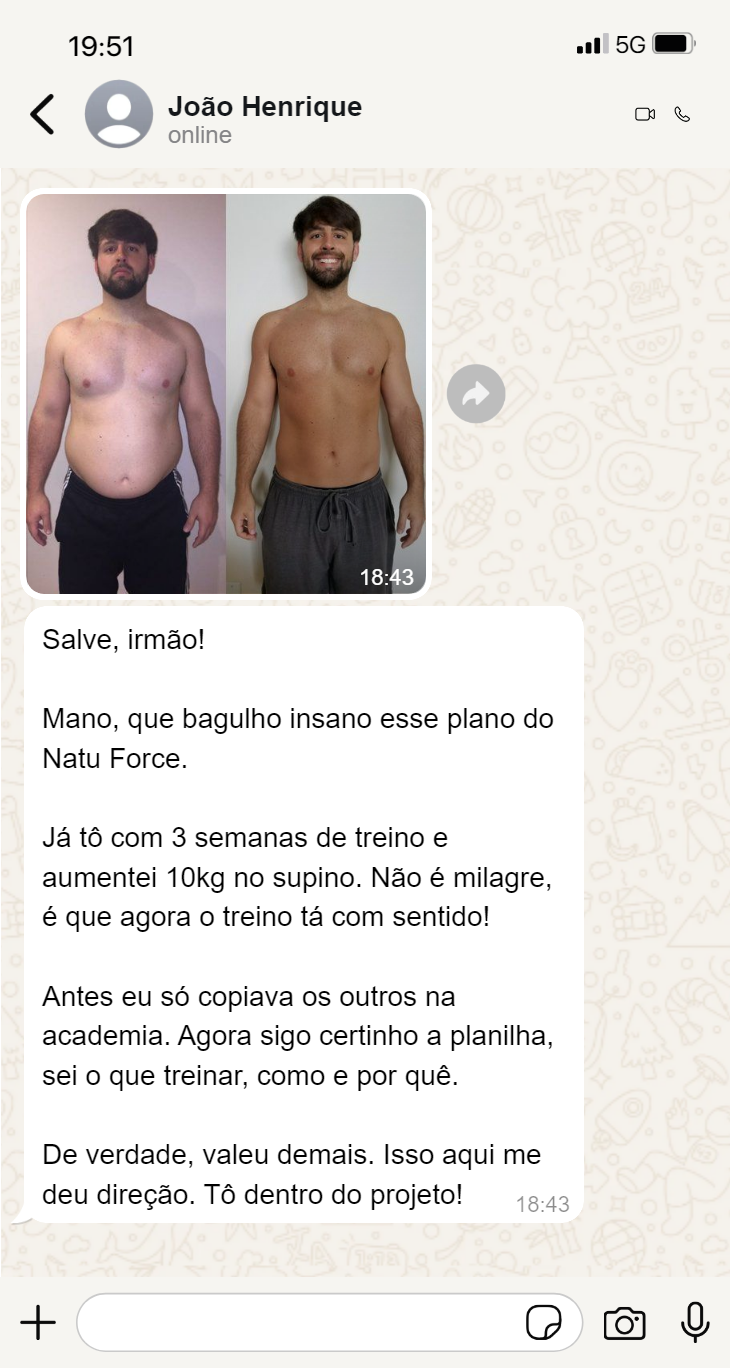Go back to the chat list
The width and height of the screenshot is (730, 1368).
tap(42, 114)
